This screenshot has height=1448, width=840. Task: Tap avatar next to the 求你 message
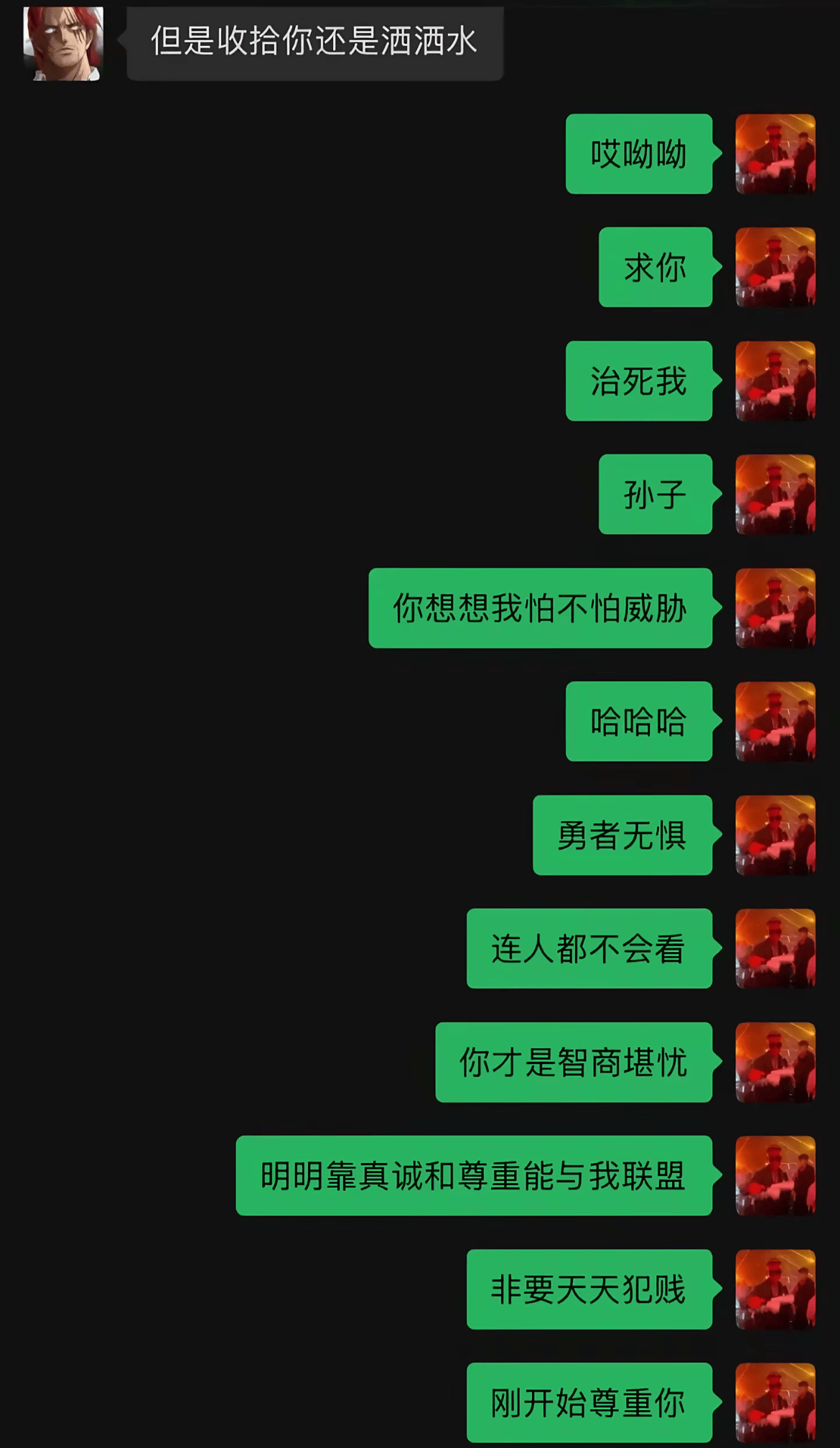(x=775, y=267)
